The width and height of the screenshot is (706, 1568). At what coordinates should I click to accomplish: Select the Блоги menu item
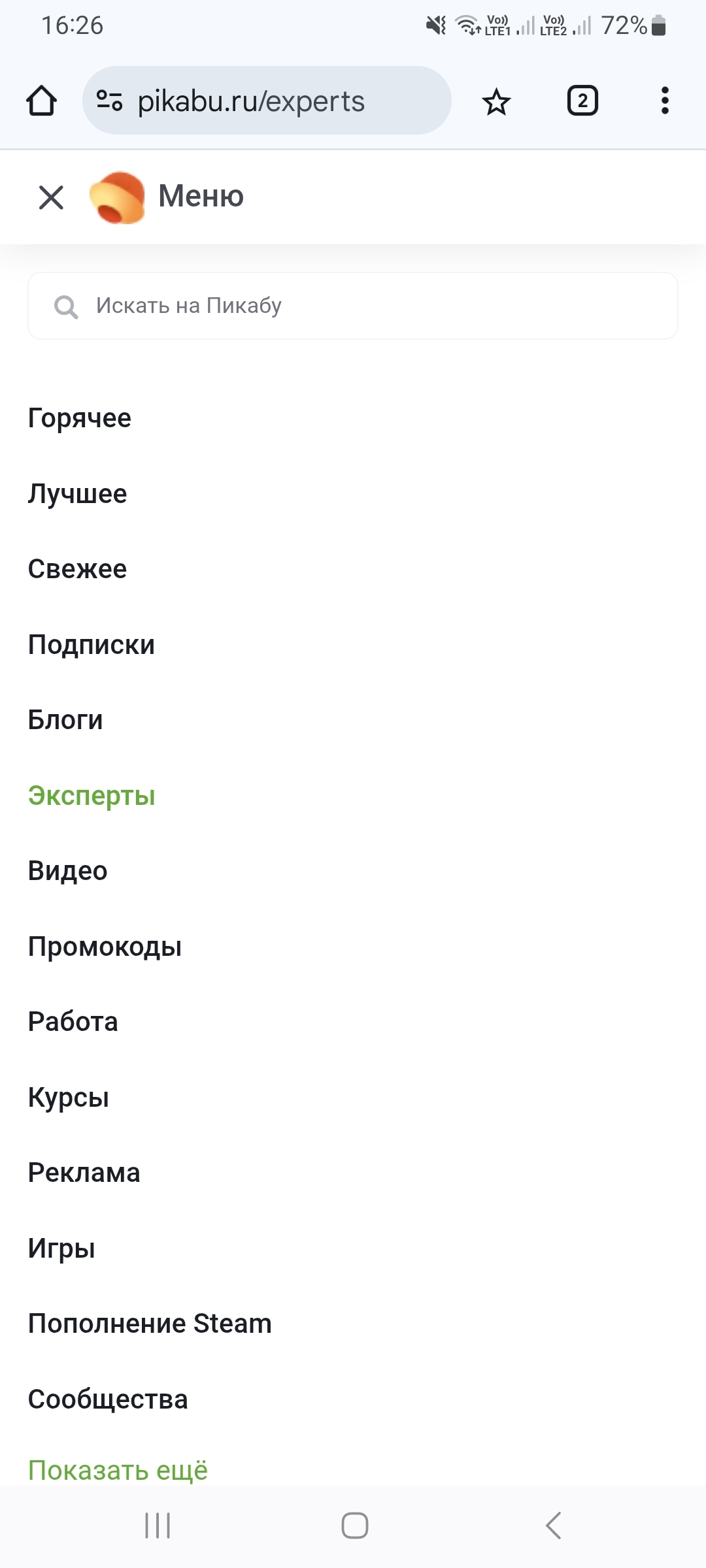[x=65, y=720]
